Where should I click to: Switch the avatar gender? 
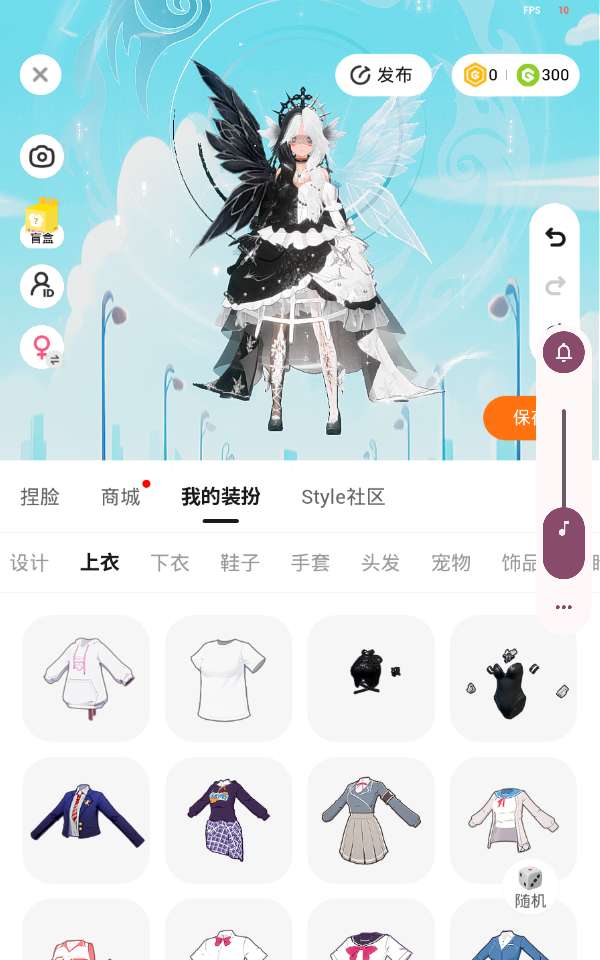tap(42, 348)
